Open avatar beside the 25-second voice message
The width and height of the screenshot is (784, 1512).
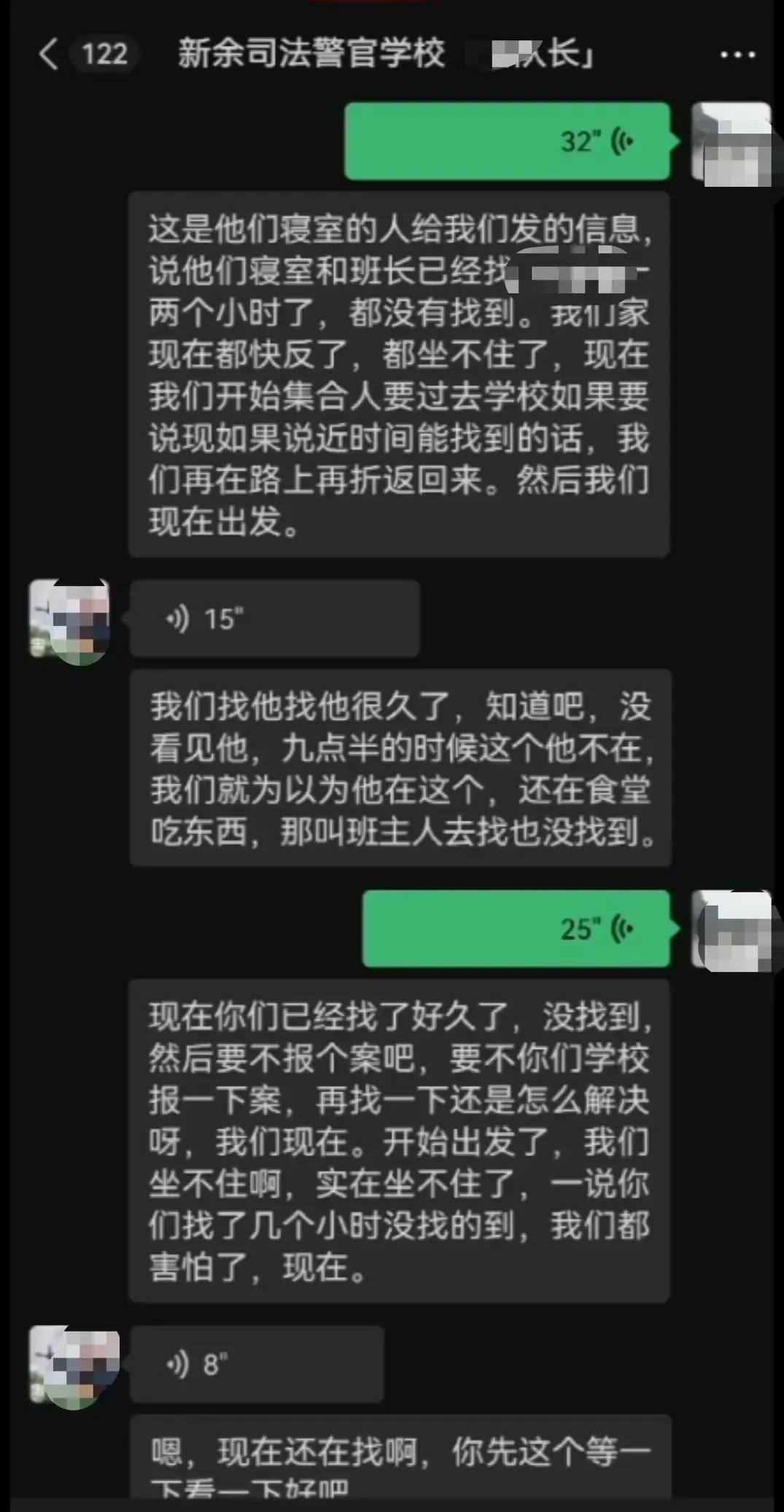(x=731, y=930)
